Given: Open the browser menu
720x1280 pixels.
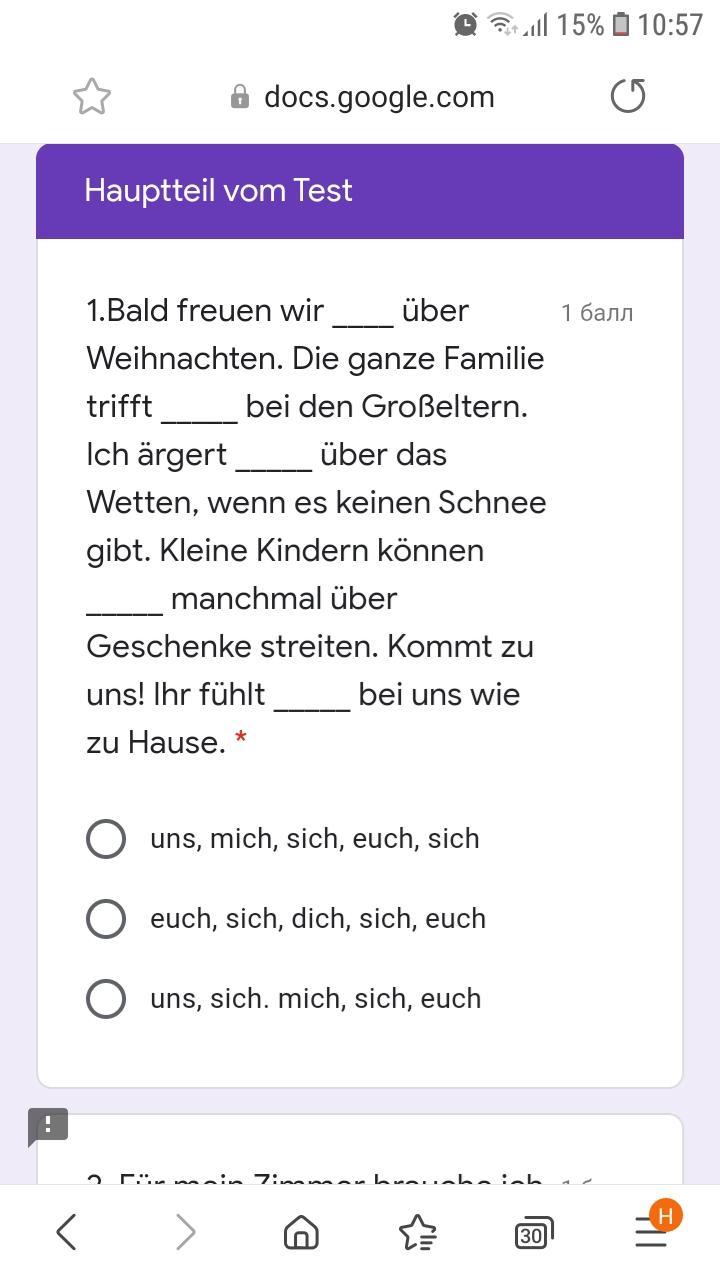Looking at the screenshot, I should point(651,1232).
